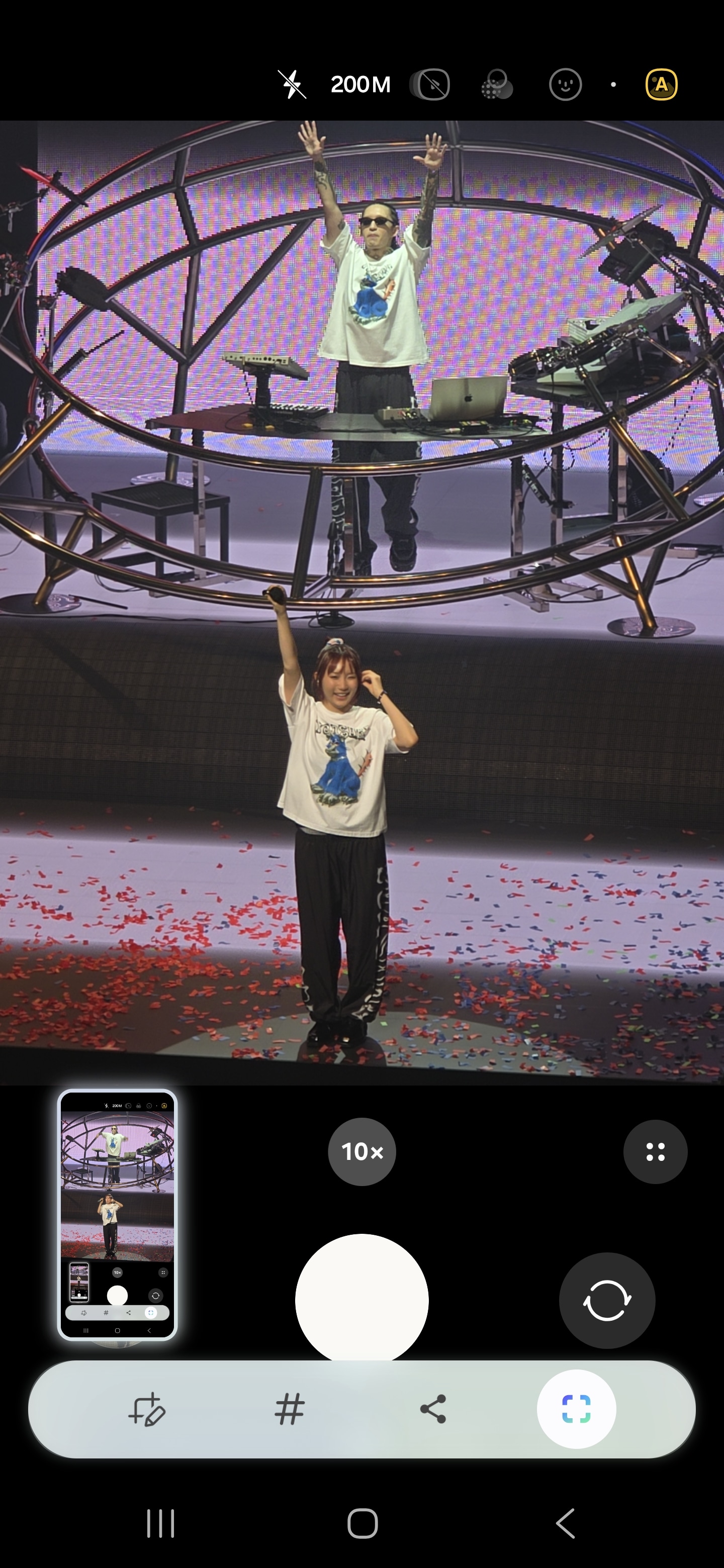
Task: Open the smart select scan tool
Action: coord(576,1409)
